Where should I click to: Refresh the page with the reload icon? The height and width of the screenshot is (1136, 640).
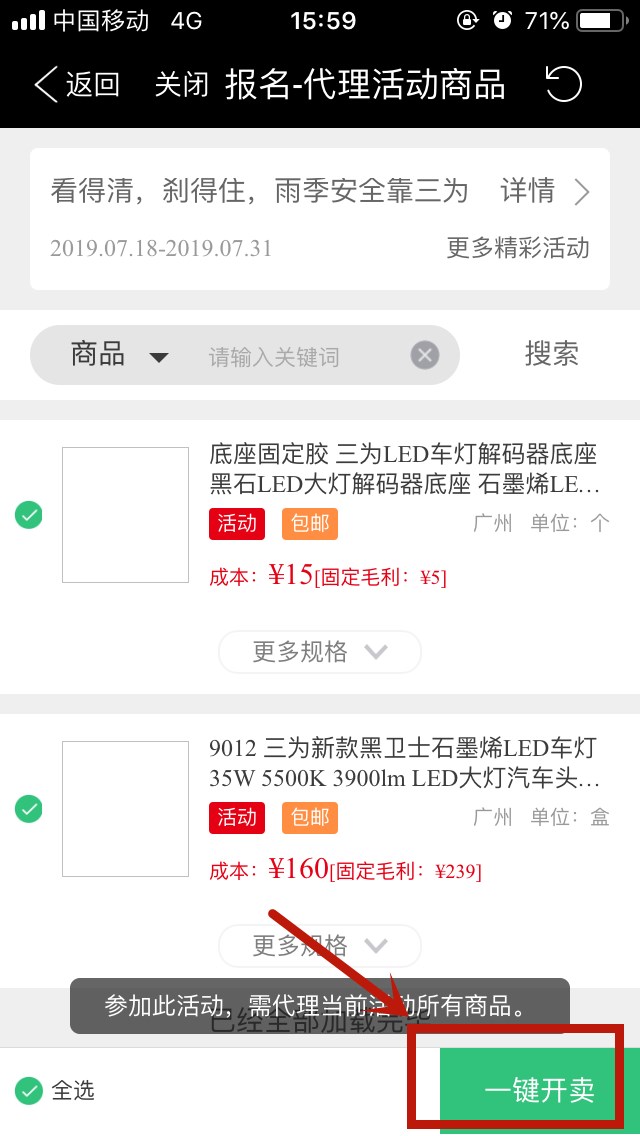(563, 85)
